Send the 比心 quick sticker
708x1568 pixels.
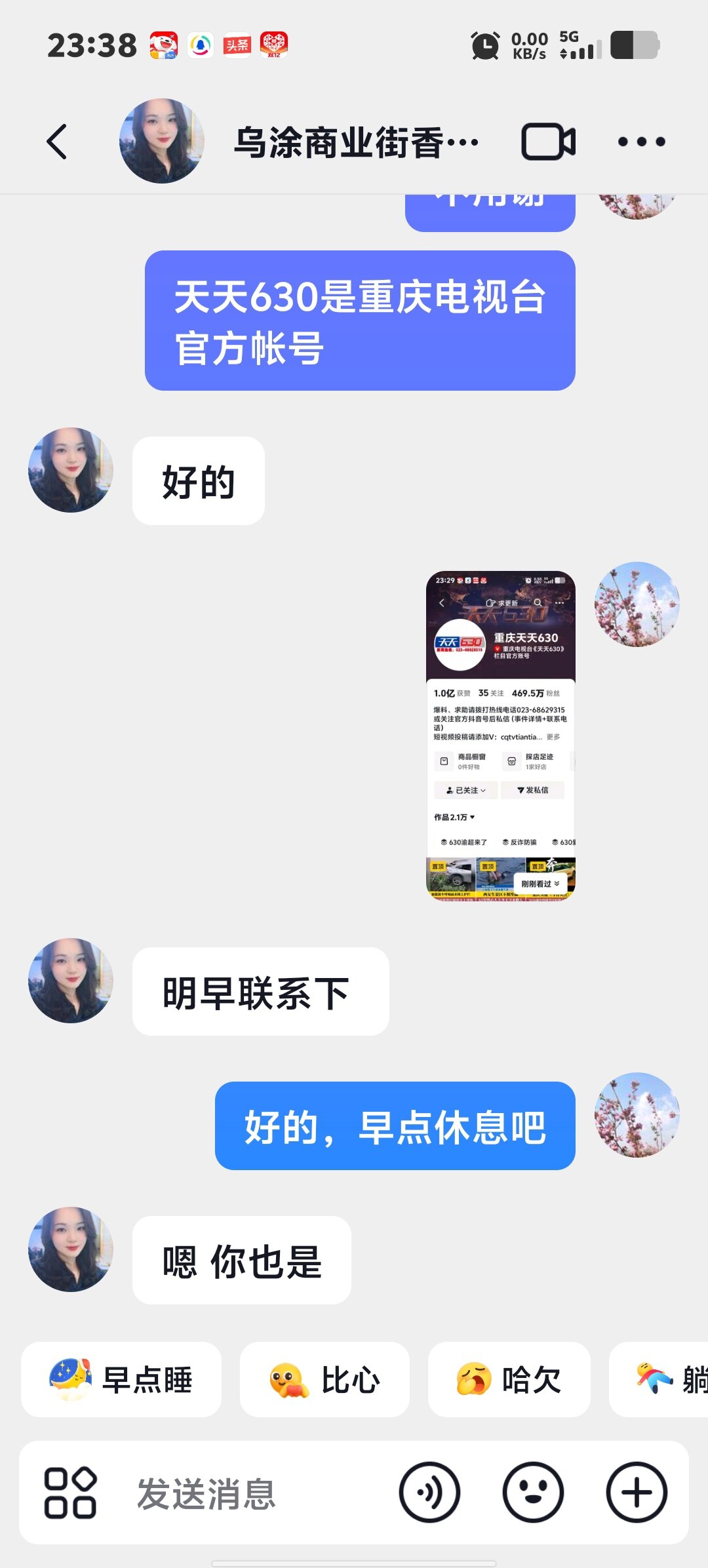(x=324, y=1379)
